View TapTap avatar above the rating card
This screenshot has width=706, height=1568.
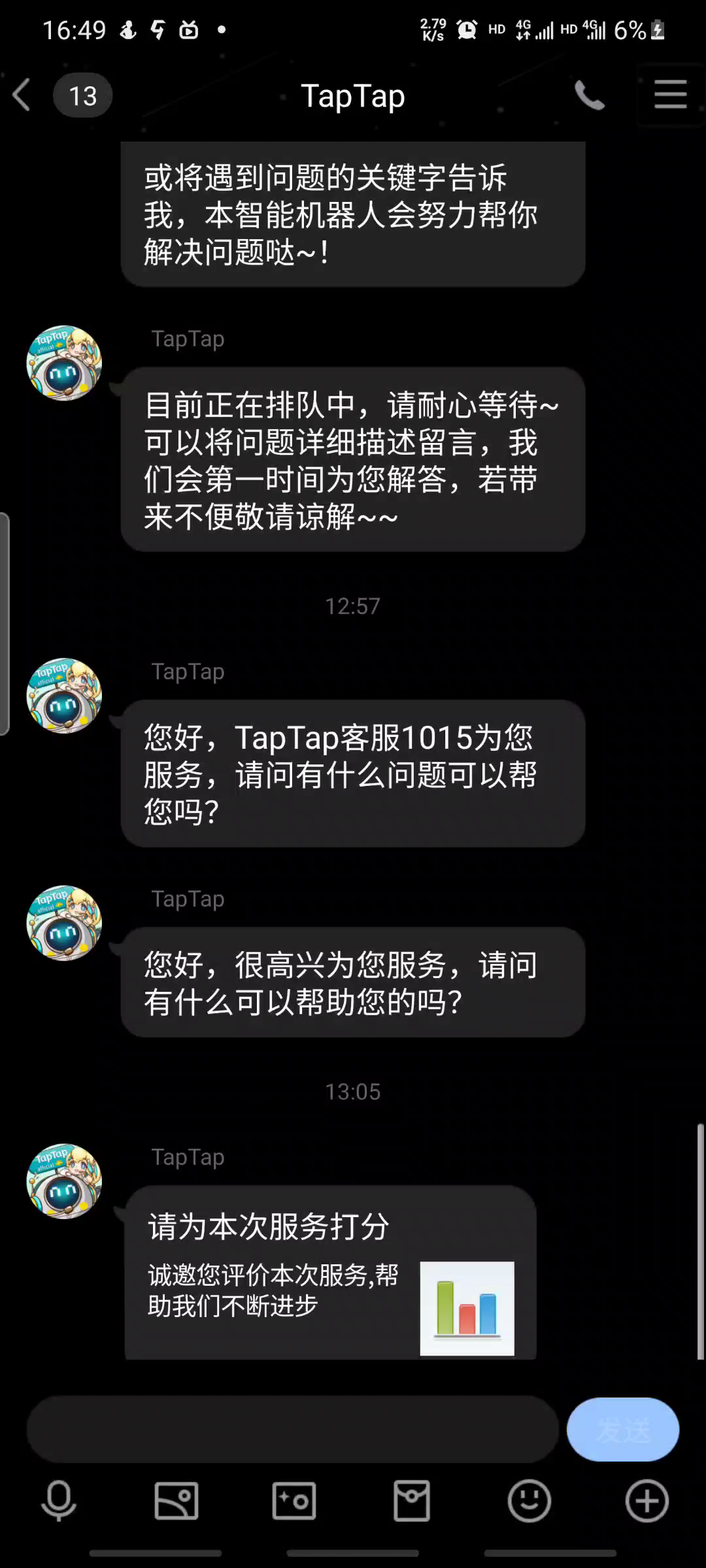click(64, 1181)
